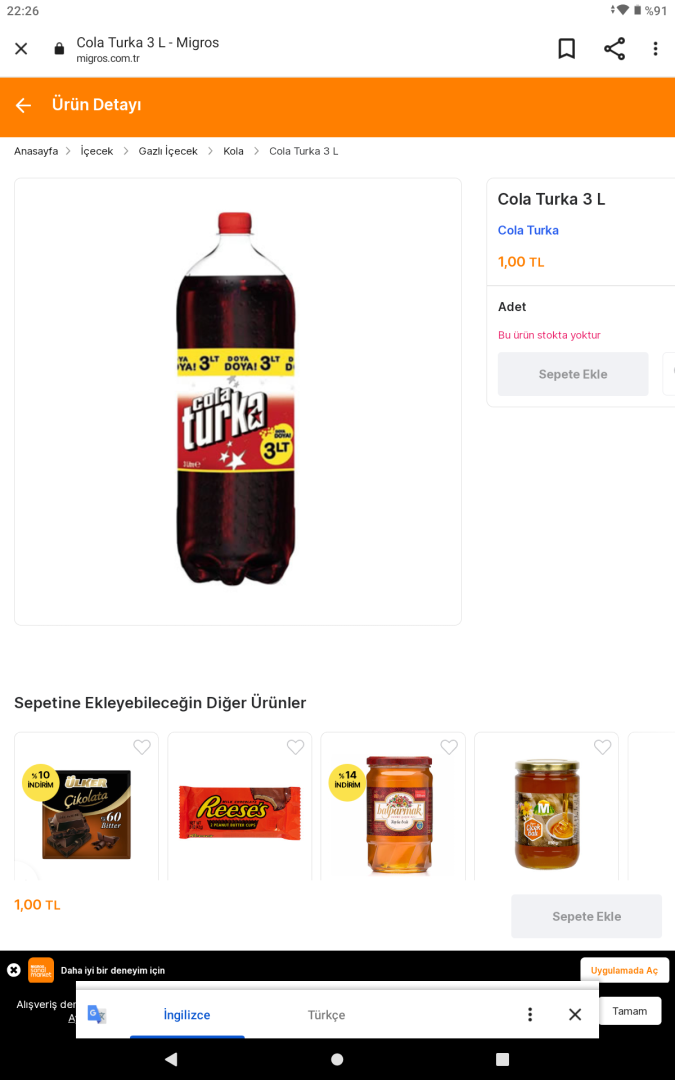Bookmark the Cola Turka page

566,48
